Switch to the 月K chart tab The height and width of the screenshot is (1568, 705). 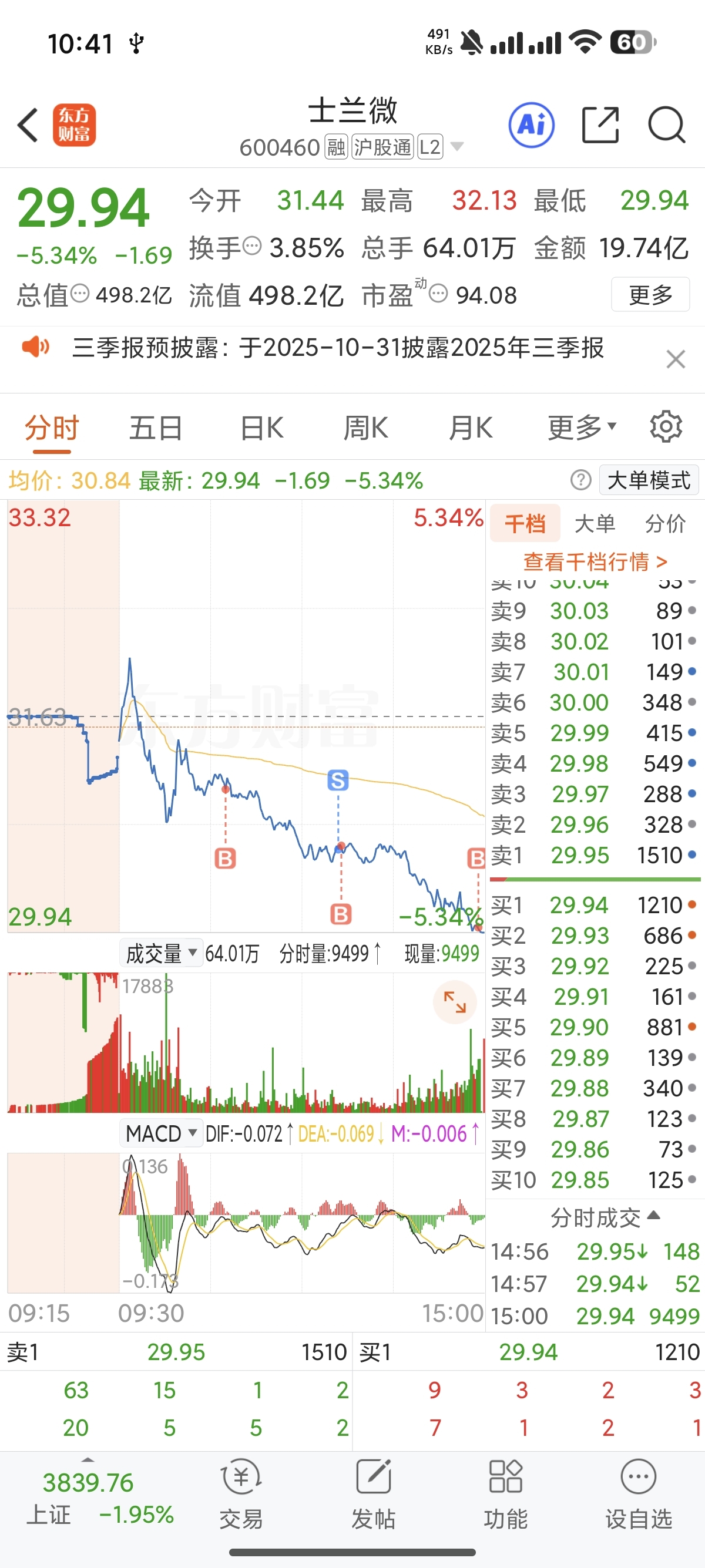471,428
